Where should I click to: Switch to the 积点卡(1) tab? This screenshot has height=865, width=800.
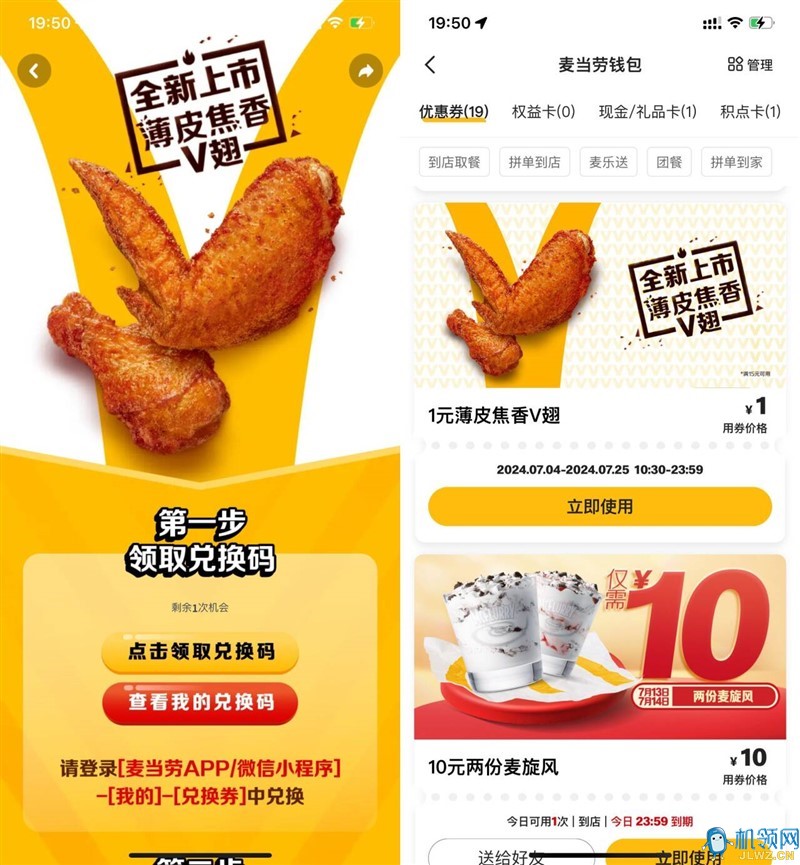750,111
